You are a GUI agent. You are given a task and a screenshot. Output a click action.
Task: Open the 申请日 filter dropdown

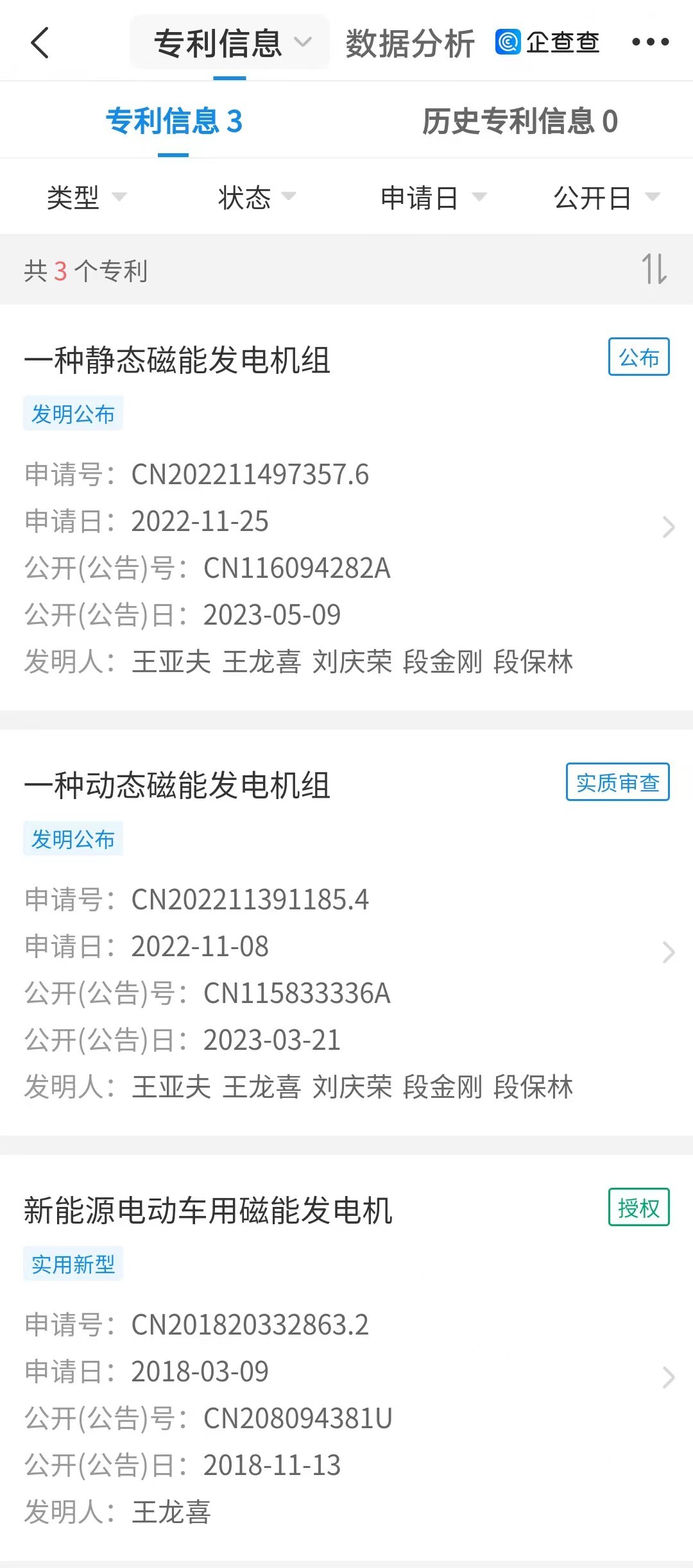(x=434, y=197)
